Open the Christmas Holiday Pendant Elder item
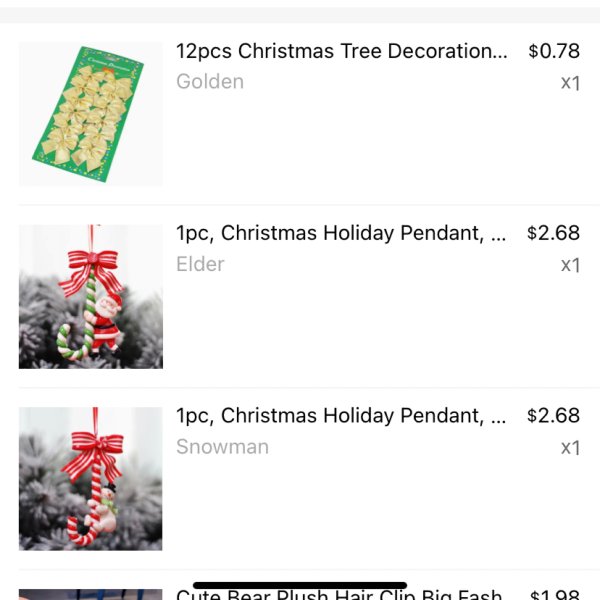Image resolution: width=600 pixels, height=600 pixels. coord(341,234)
